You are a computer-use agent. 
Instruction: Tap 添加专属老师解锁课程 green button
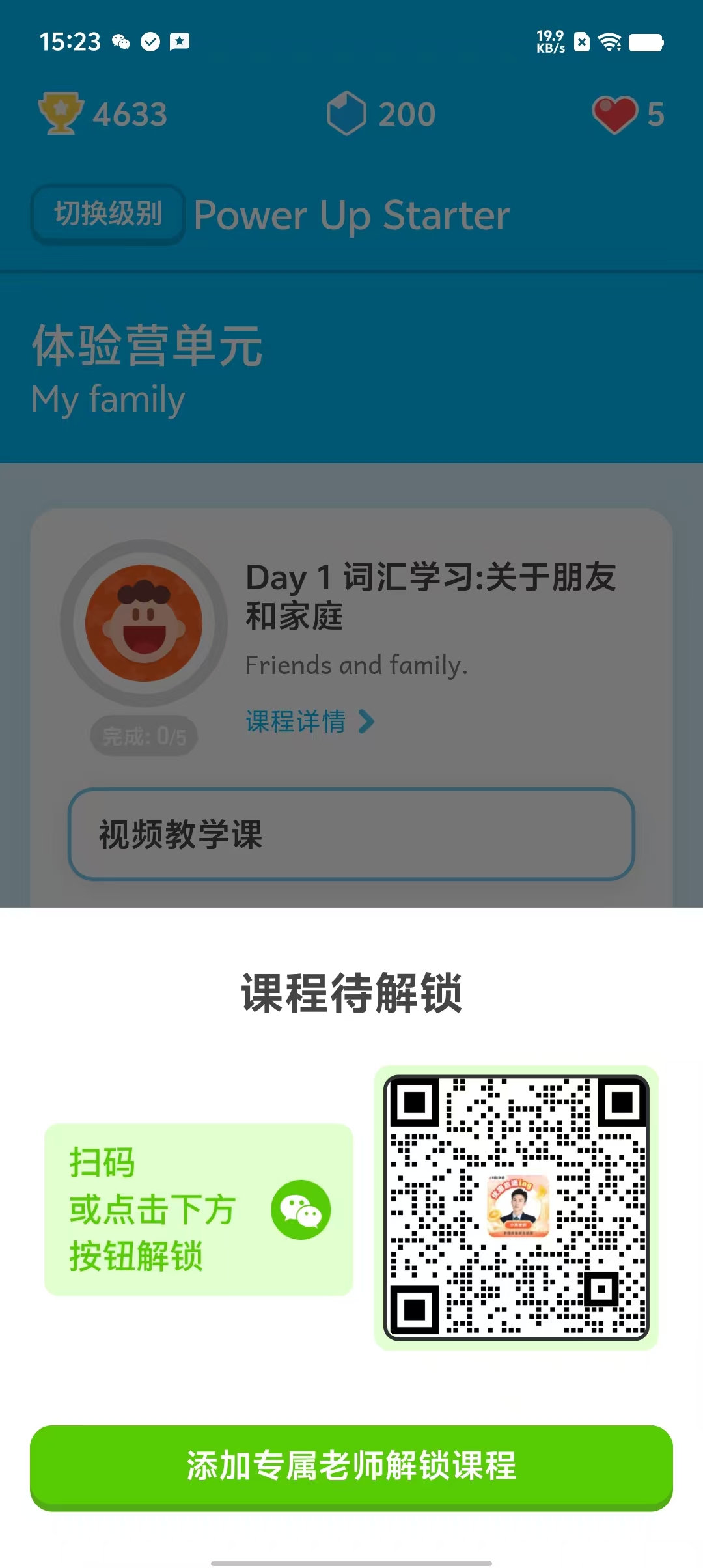click(x=351, y=1467)
